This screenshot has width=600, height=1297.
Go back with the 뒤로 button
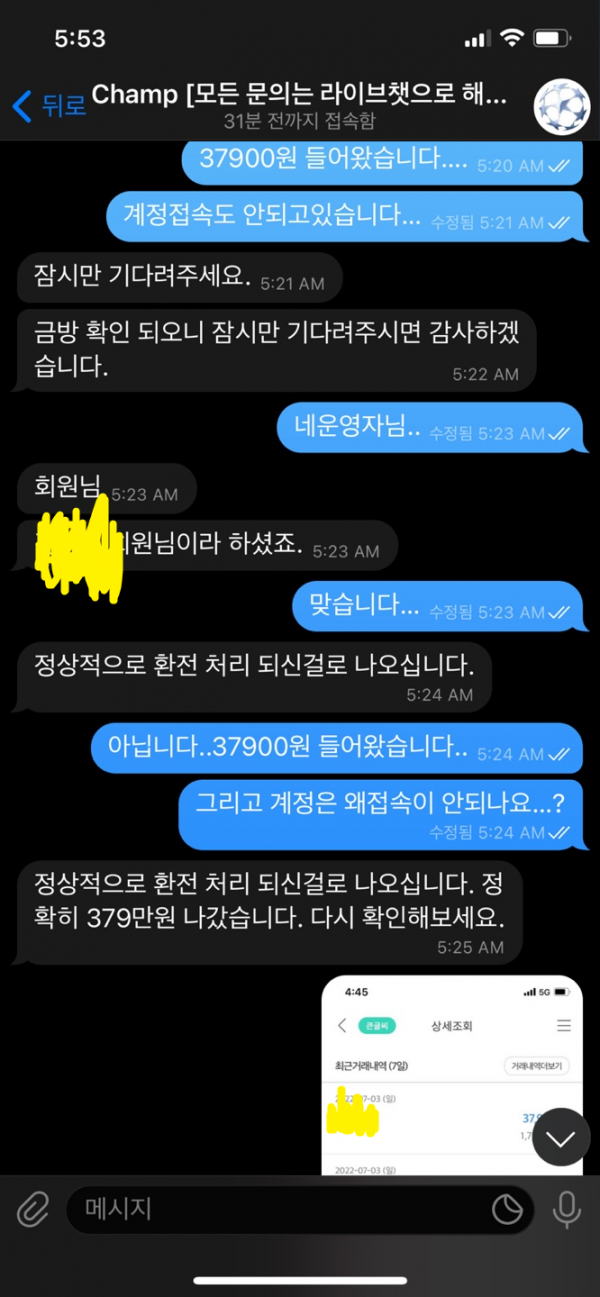(x=48, y=105)
